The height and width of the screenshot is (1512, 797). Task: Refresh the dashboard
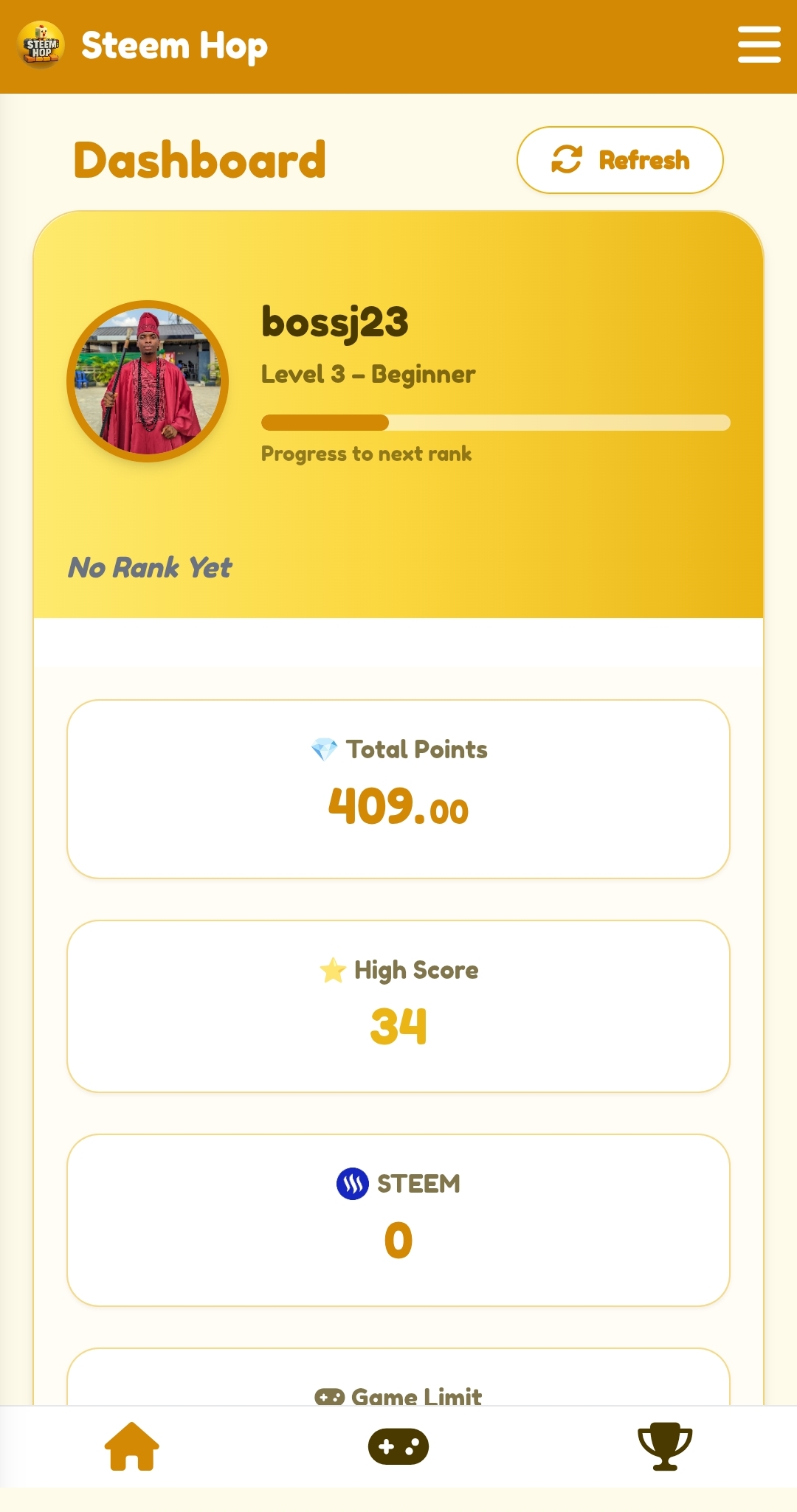pos(620,160)
